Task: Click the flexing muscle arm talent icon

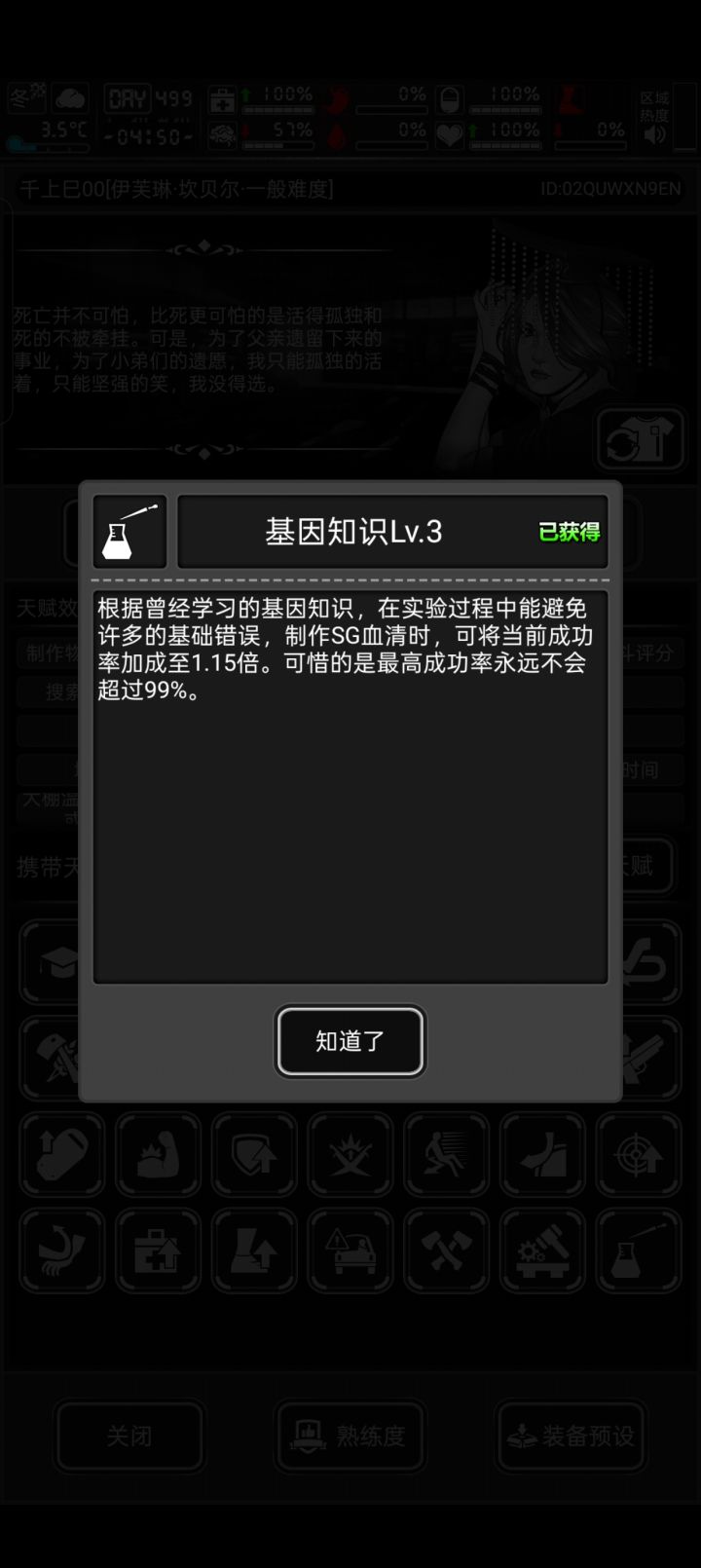Action: coord(158,1155)
